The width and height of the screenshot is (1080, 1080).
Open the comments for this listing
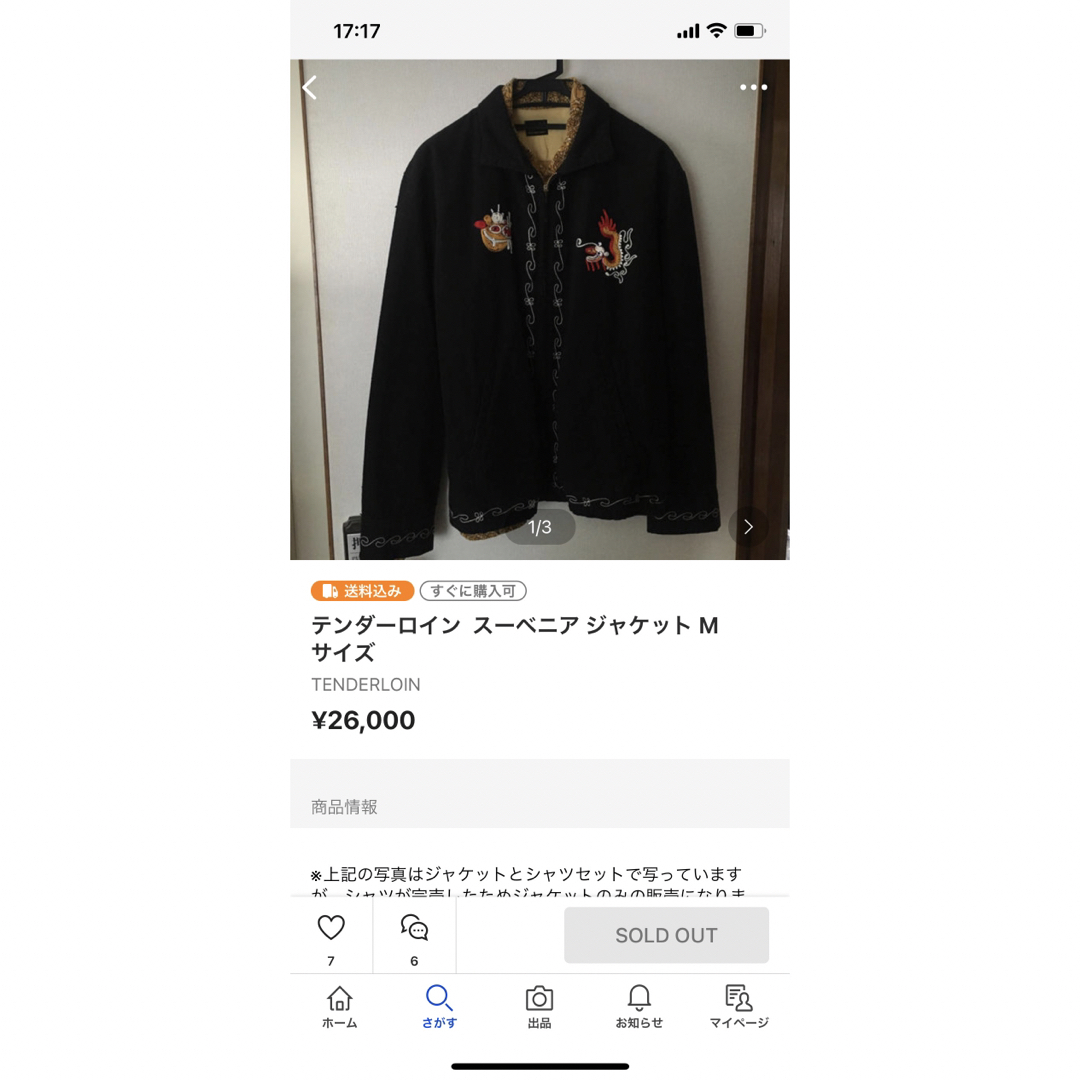(x=414, y=928)
